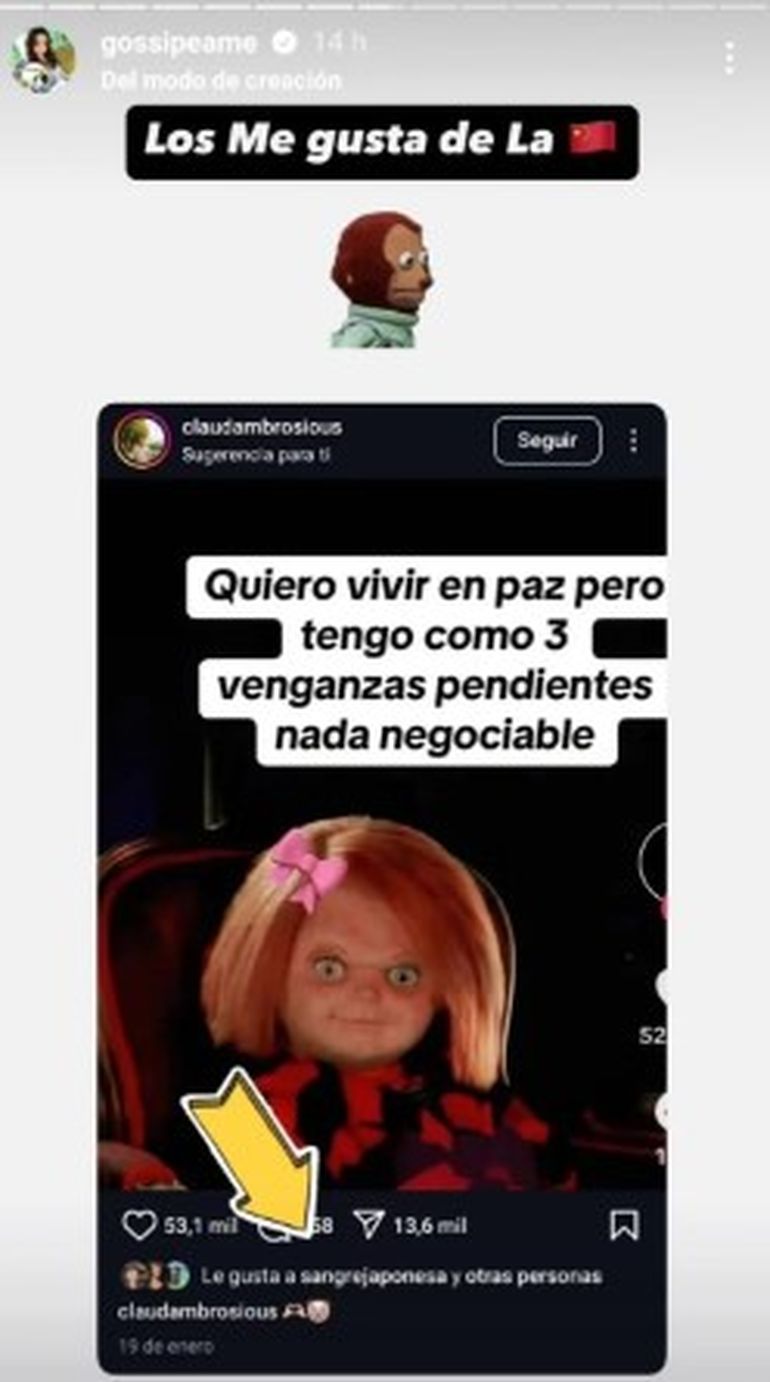Open the story's three-dot options menu
Image resolution: width=770 pixels, height=1382 pixels.
pos(730,58)
